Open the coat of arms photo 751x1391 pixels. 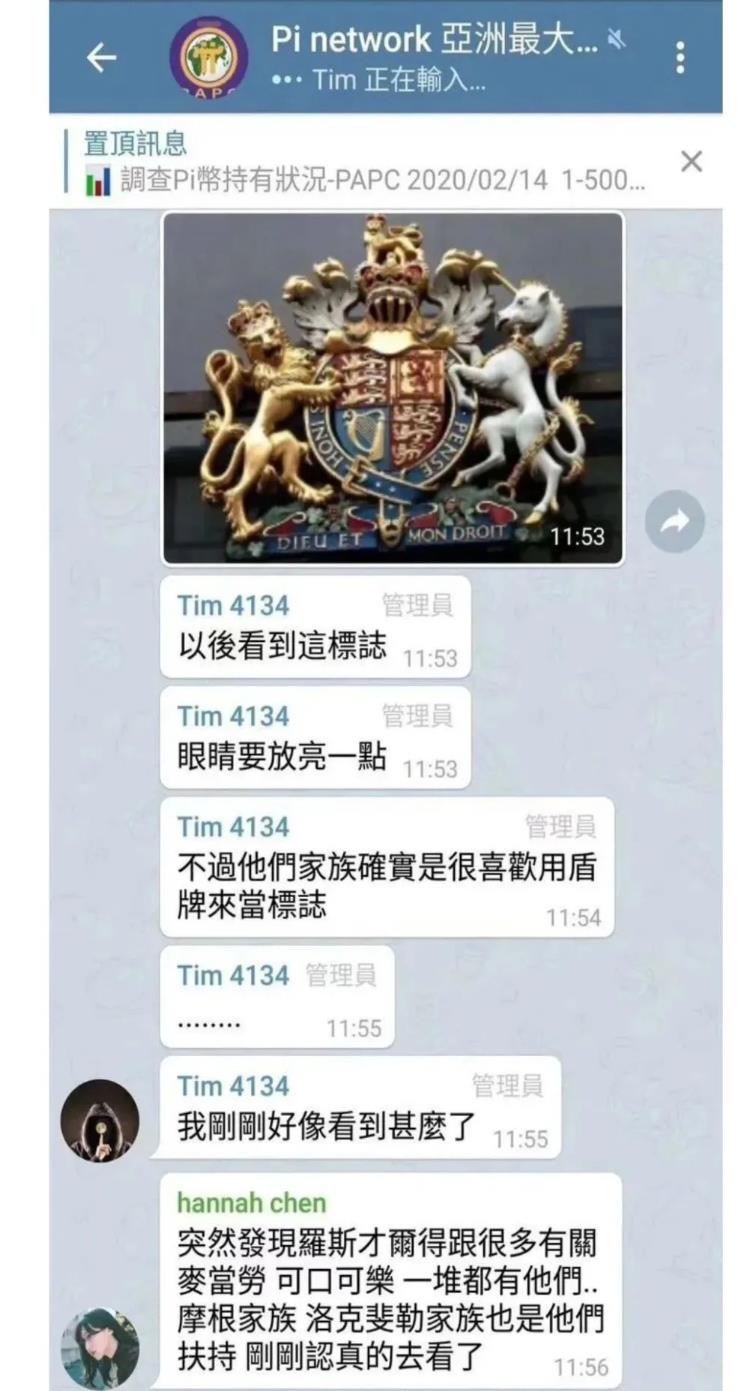(393, 388)
